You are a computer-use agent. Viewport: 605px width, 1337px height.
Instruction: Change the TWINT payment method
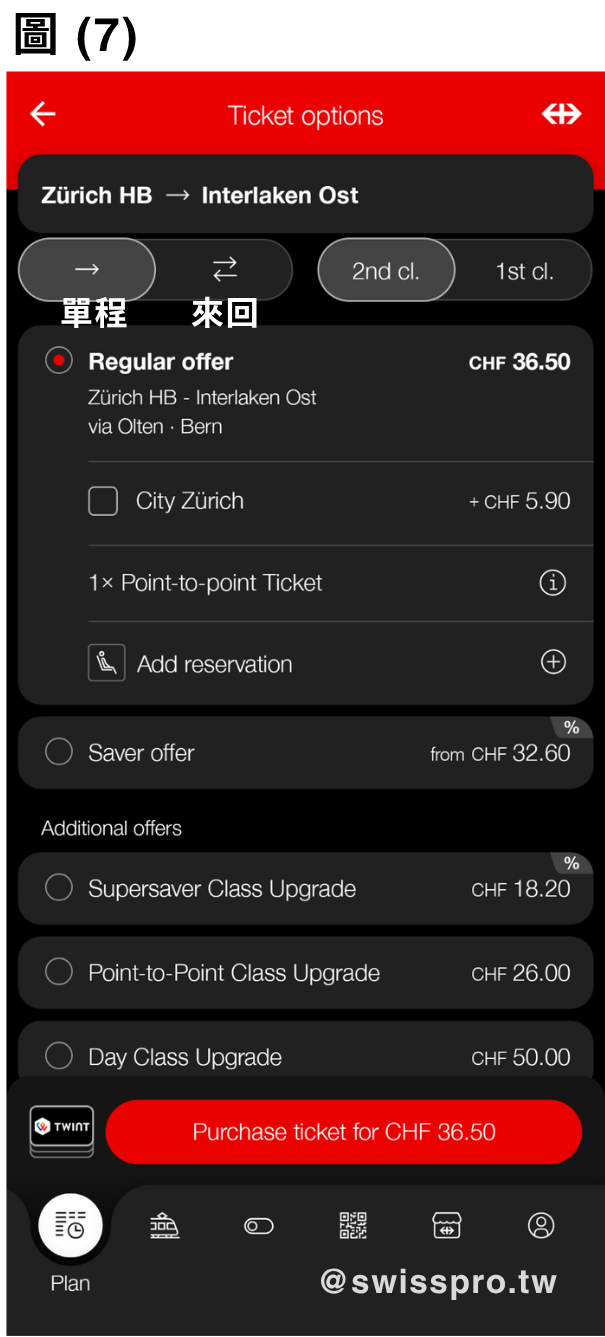point(61,1131)
